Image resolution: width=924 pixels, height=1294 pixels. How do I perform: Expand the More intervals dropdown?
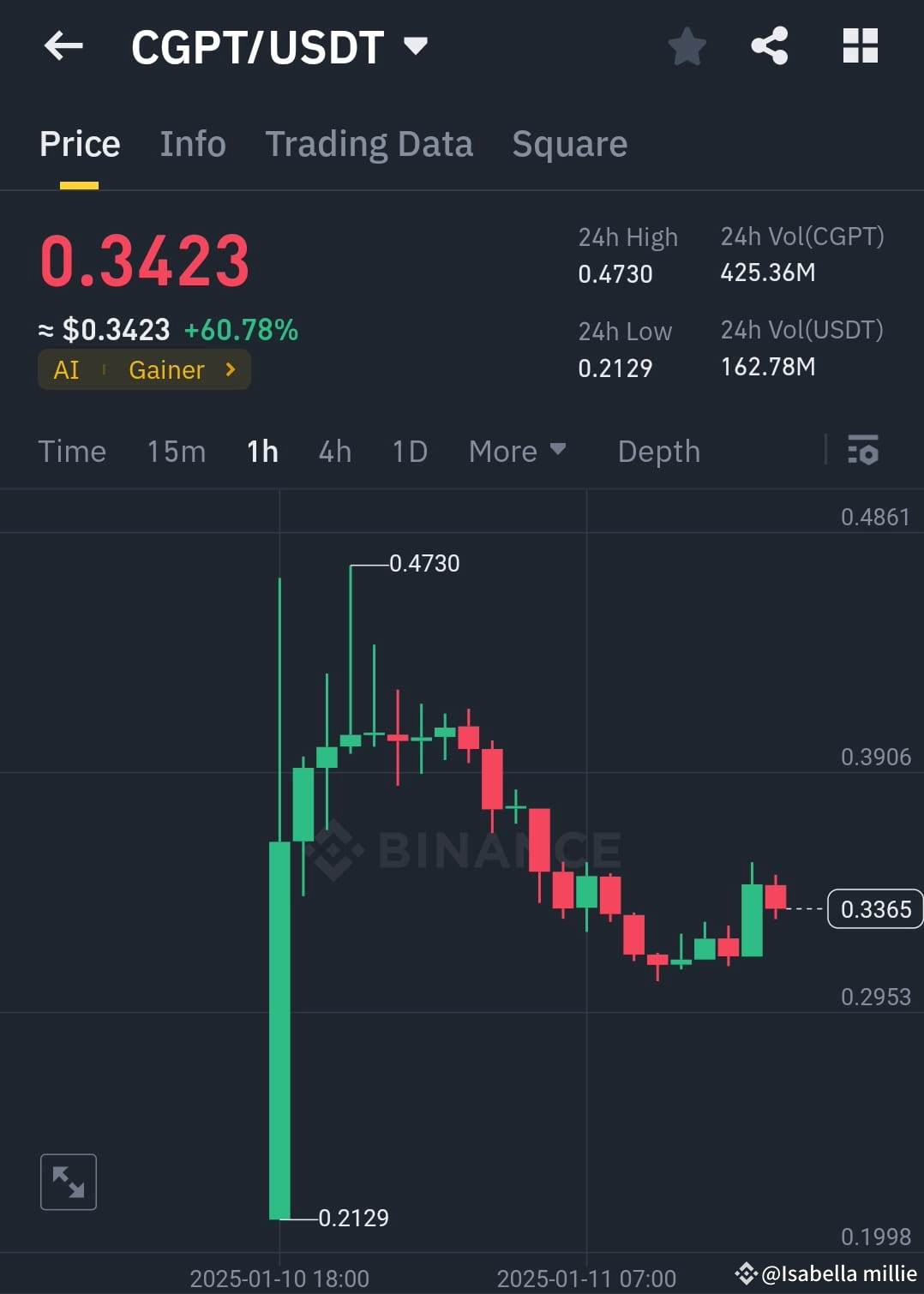click(x=517, y=451)
